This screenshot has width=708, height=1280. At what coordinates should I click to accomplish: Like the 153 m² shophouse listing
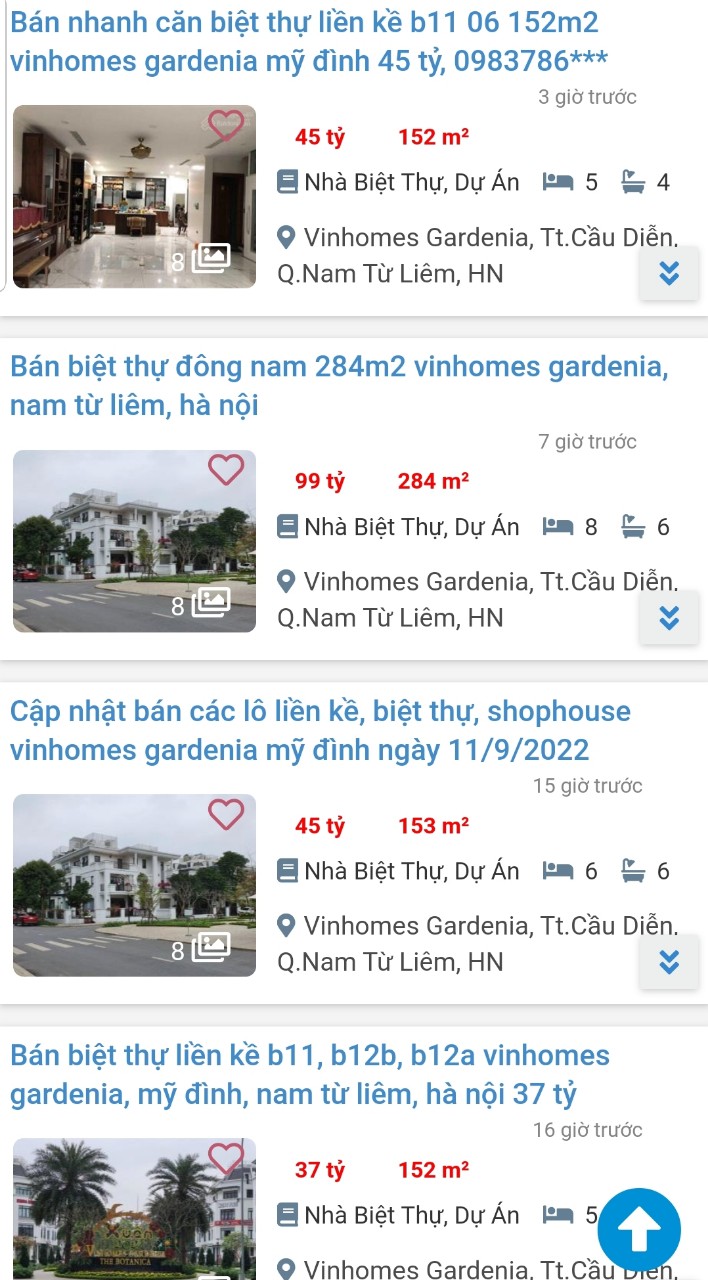tap(226, 813)
